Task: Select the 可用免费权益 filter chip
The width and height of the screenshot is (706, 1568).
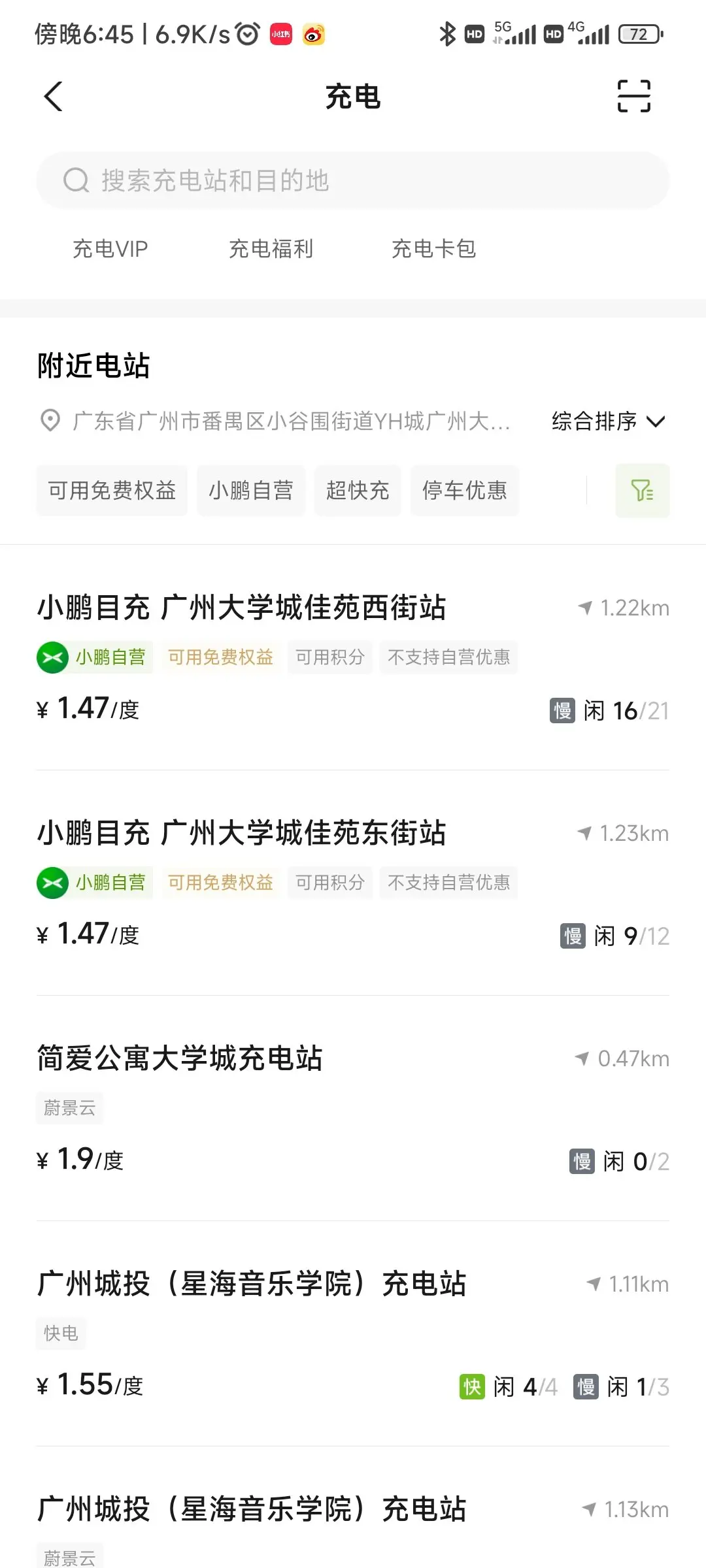Action: tap(112, 491)
